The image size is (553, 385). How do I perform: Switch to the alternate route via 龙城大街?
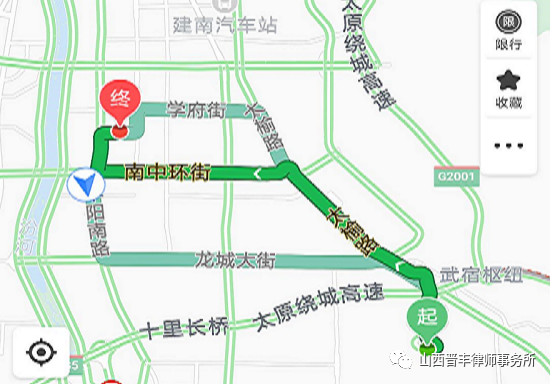[x=236, y=261]
